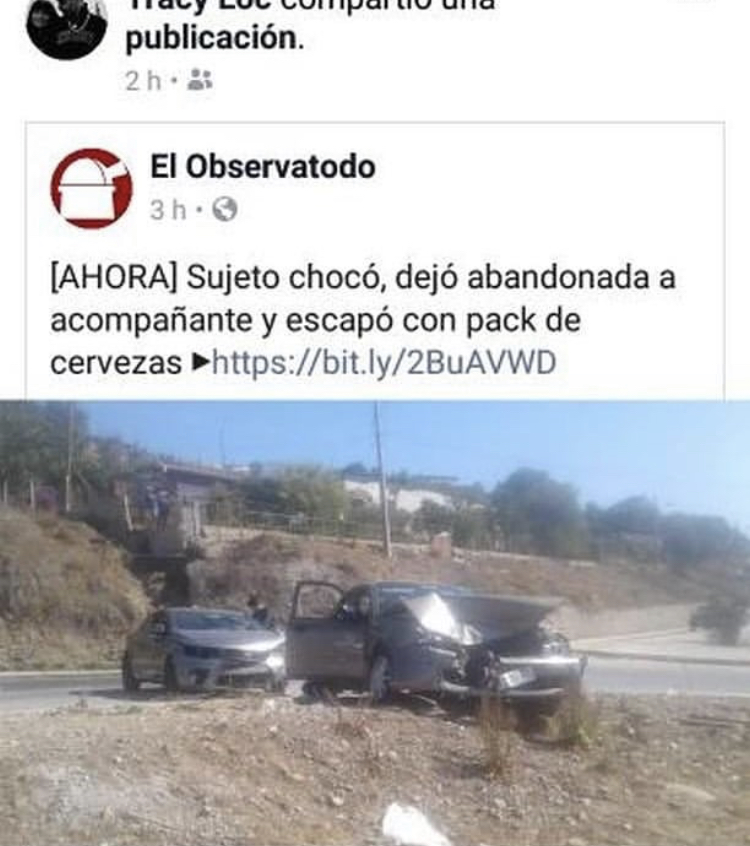Open El Observatodo page name
This screenshot has width=750, height=846.
263,167
